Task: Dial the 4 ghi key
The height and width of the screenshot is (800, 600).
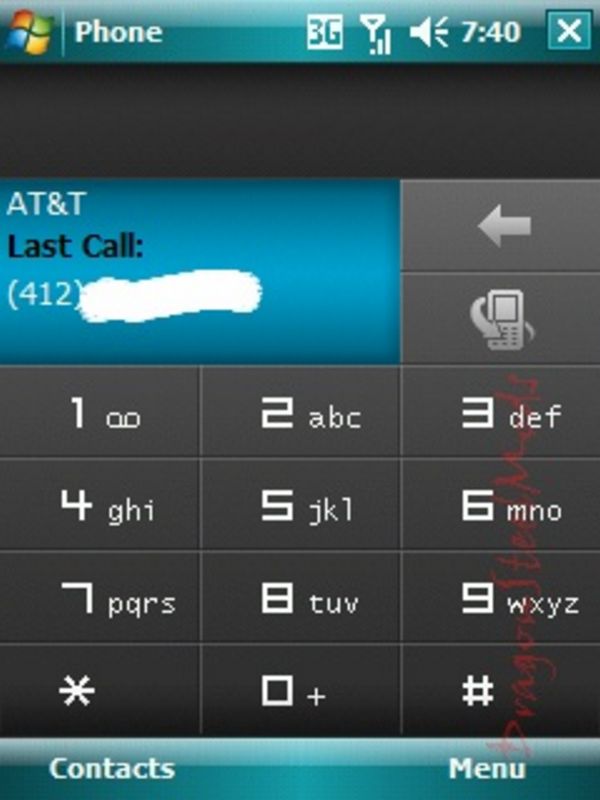Action: pyautogui.click(x=100, y=506)
